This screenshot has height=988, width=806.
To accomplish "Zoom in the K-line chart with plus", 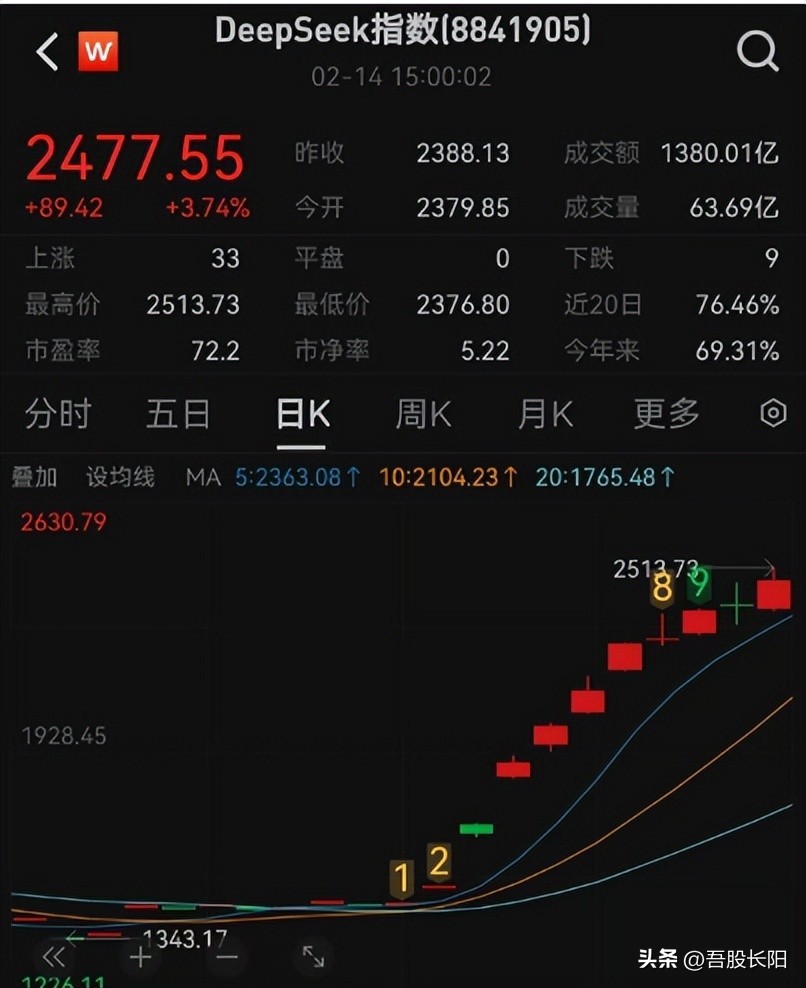I will [x=140, y=957].
